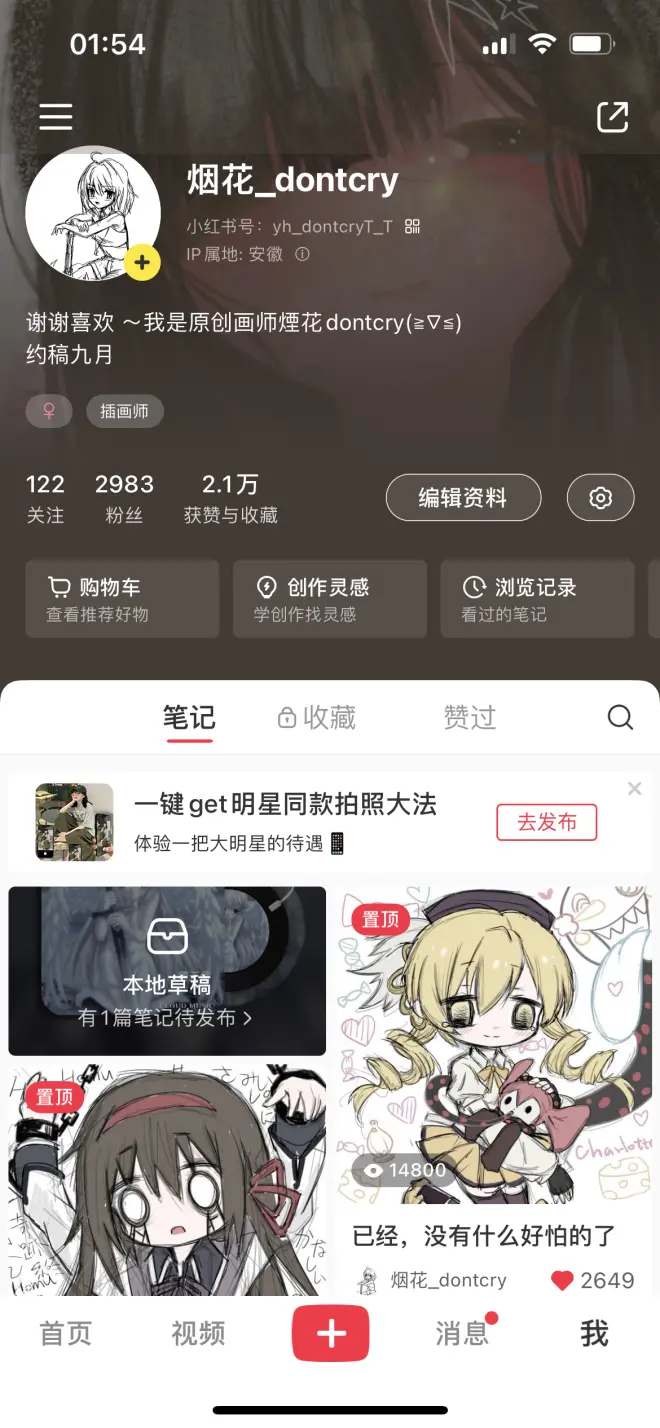Image resolution: width=660 pixels, height=1428 pixels.
Task: Go to the 首页 home tab
Action: (65, 1333)
